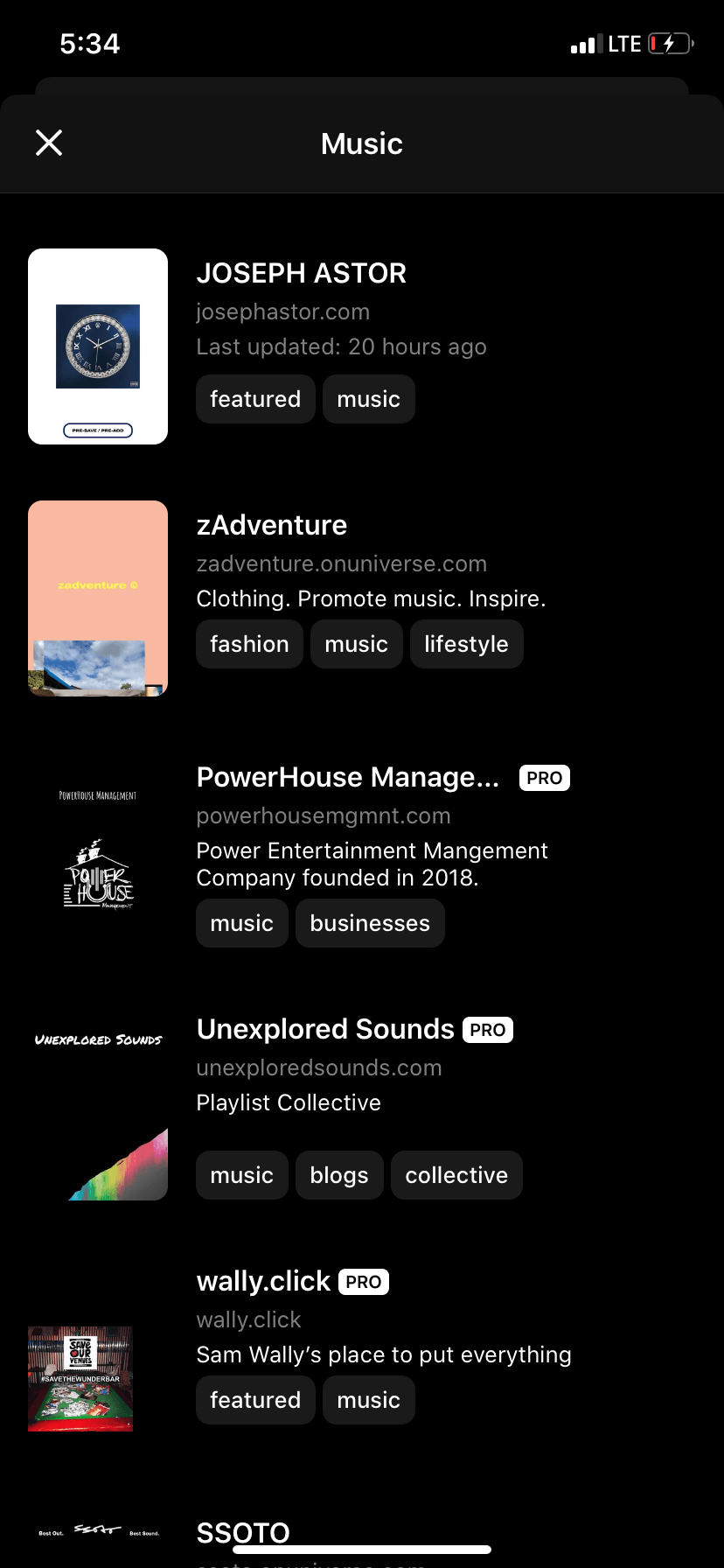Tap the music tag under Unexplored Sounds
Viewport: 724px width, 1568px height.
pyautogui.click(x=242, y=1175)
